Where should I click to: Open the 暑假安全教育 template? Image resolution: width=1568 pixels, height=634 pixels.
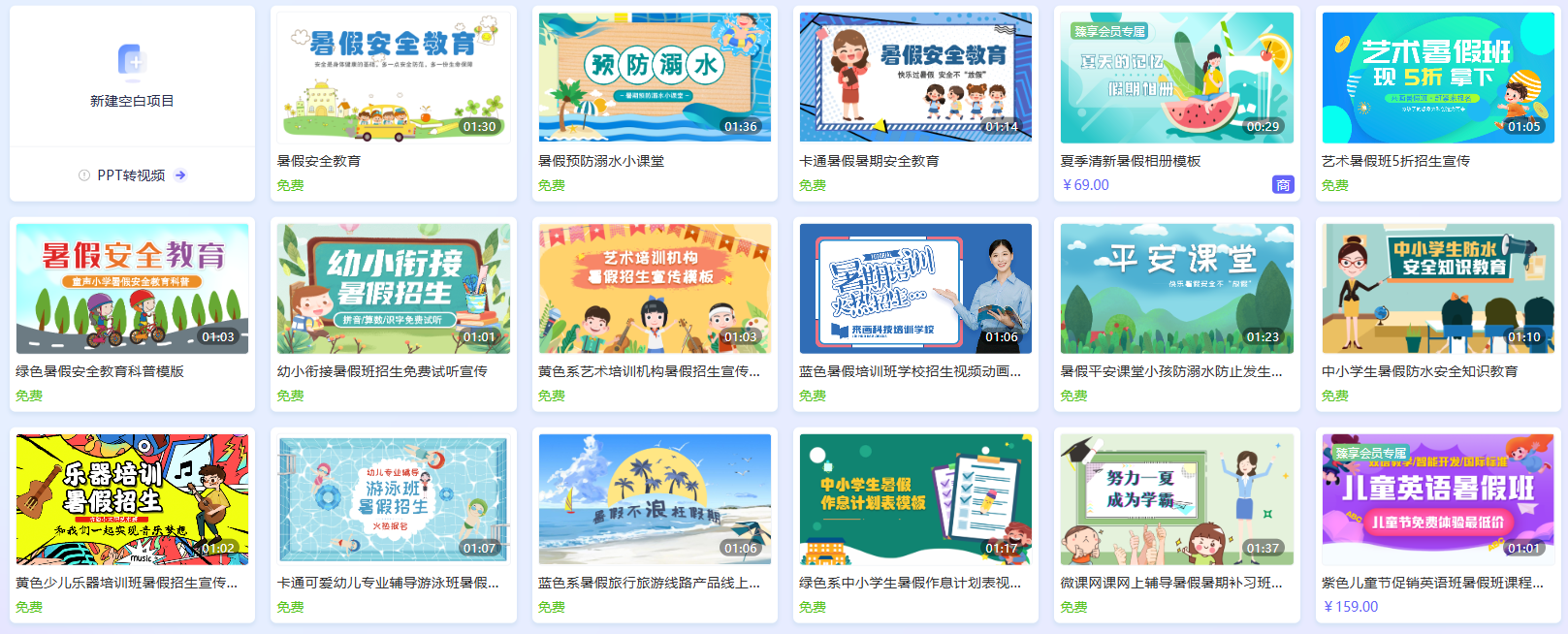click(393, 78)
